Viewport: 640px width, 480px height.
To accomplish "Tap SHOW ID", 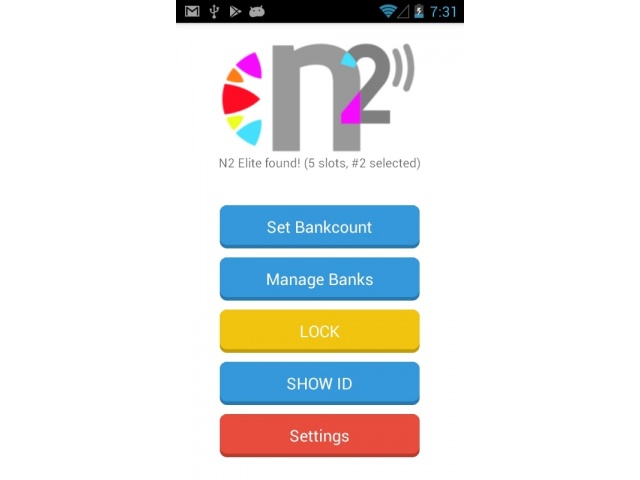I will [319, 383].
